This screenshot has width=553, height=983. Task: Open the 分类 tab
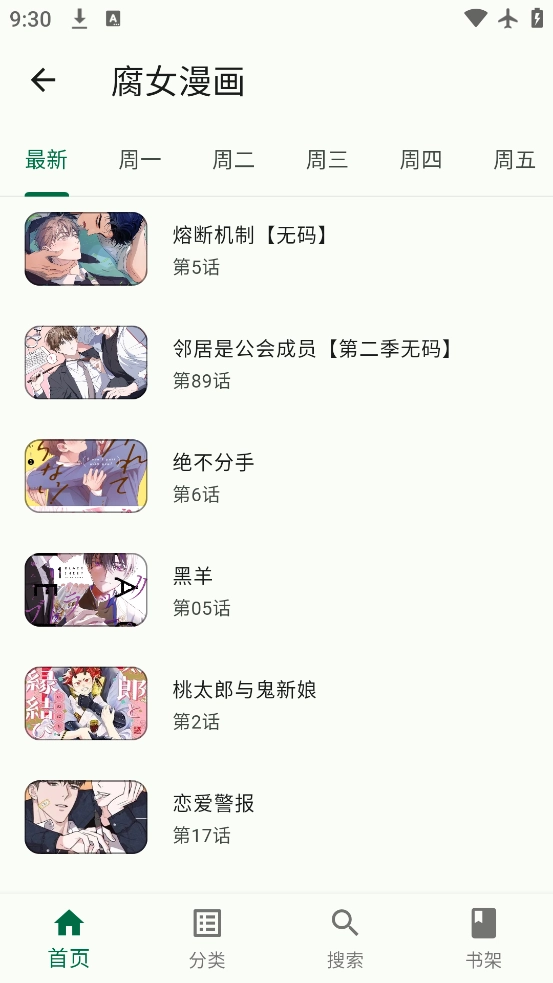tap(207, 938)
